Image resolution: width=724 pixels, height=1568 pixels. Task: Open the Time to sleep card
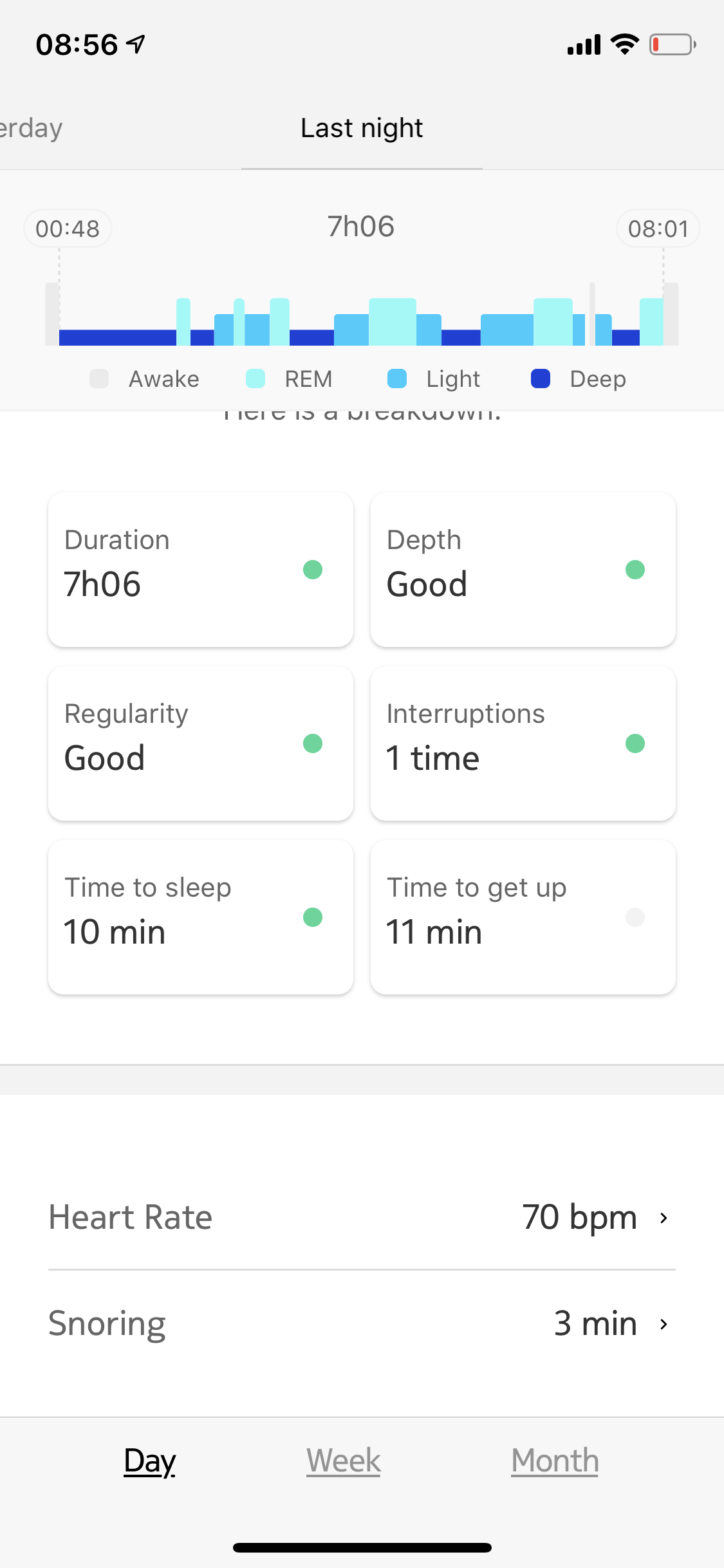tap(201, 917)
